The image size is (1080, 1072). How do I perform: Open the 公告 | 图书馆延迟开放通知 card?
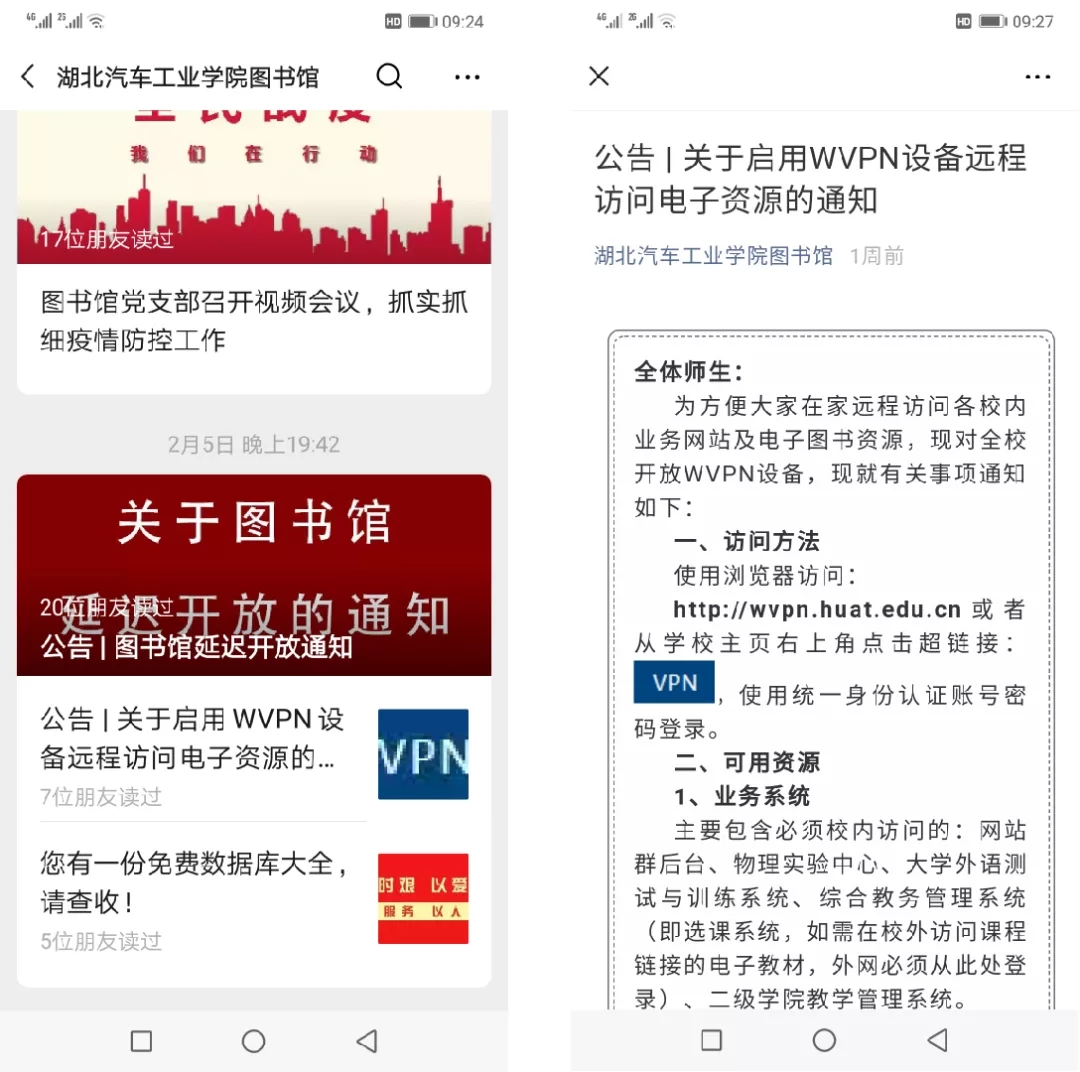[x=254, y=575]
